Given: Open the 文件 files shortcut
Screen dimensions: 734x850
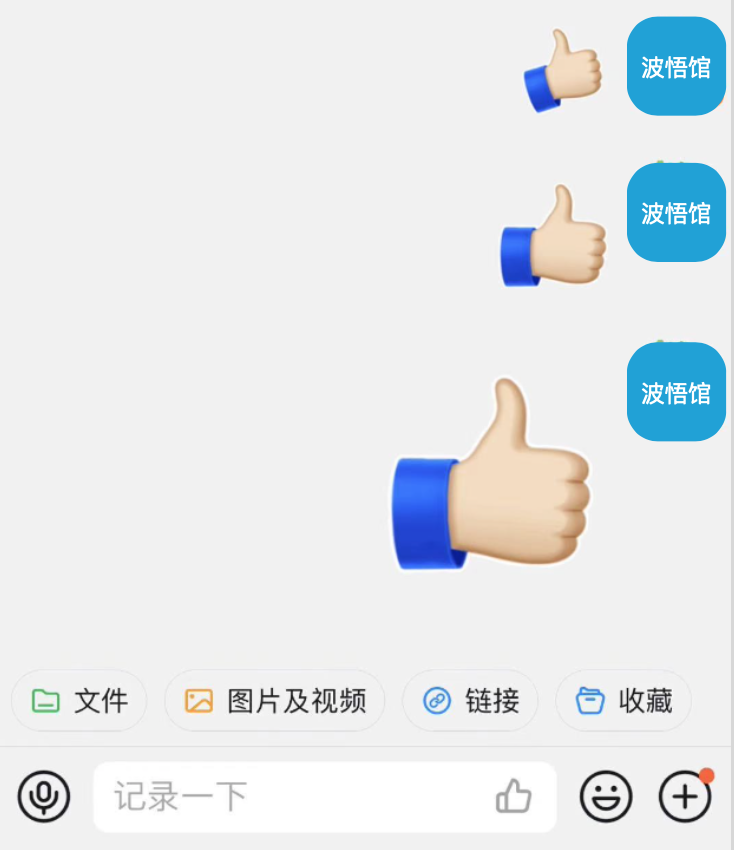Looking at the screenshot, I should pos(79,701).
